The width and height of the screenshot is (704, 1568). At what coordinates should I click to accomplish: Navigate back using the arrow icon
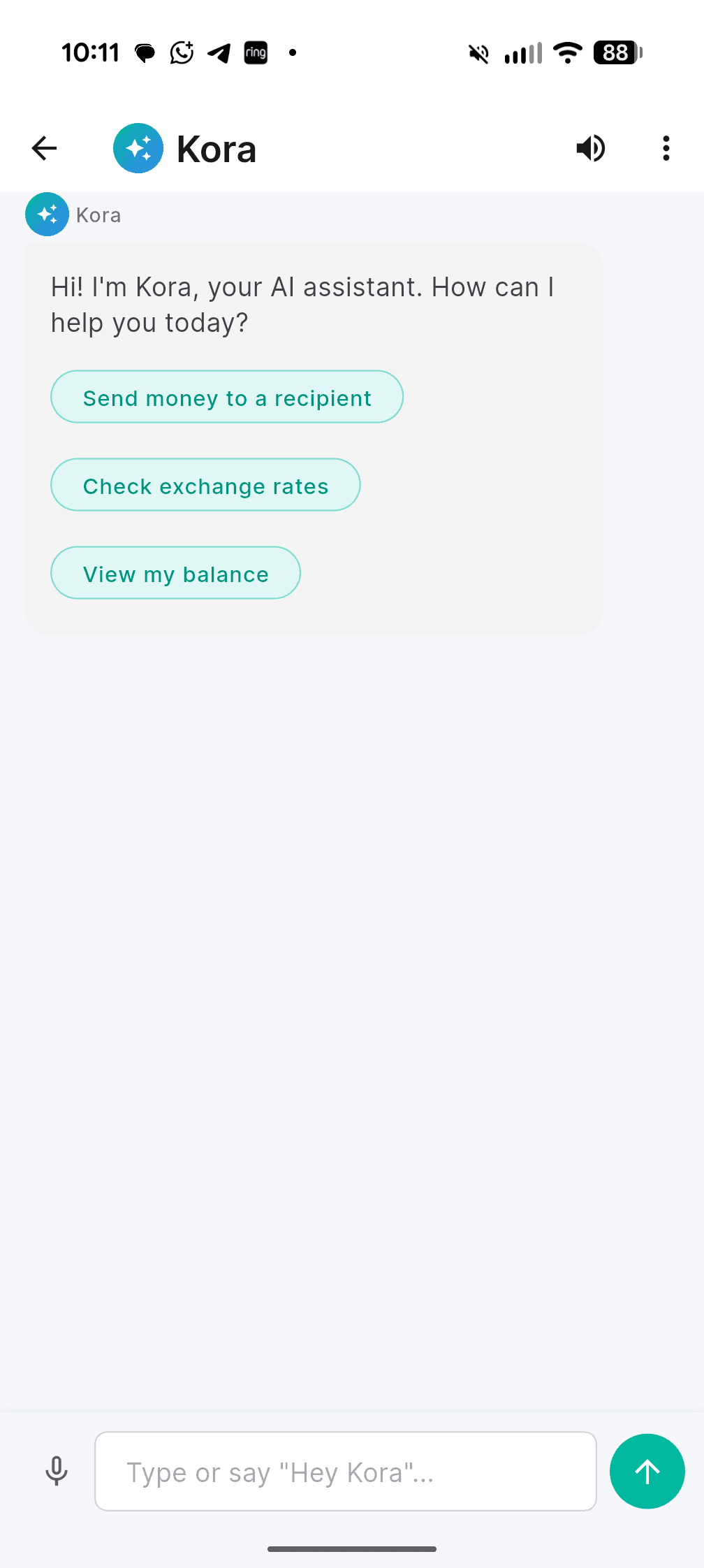pyautogui.click(x=43, y=148)
